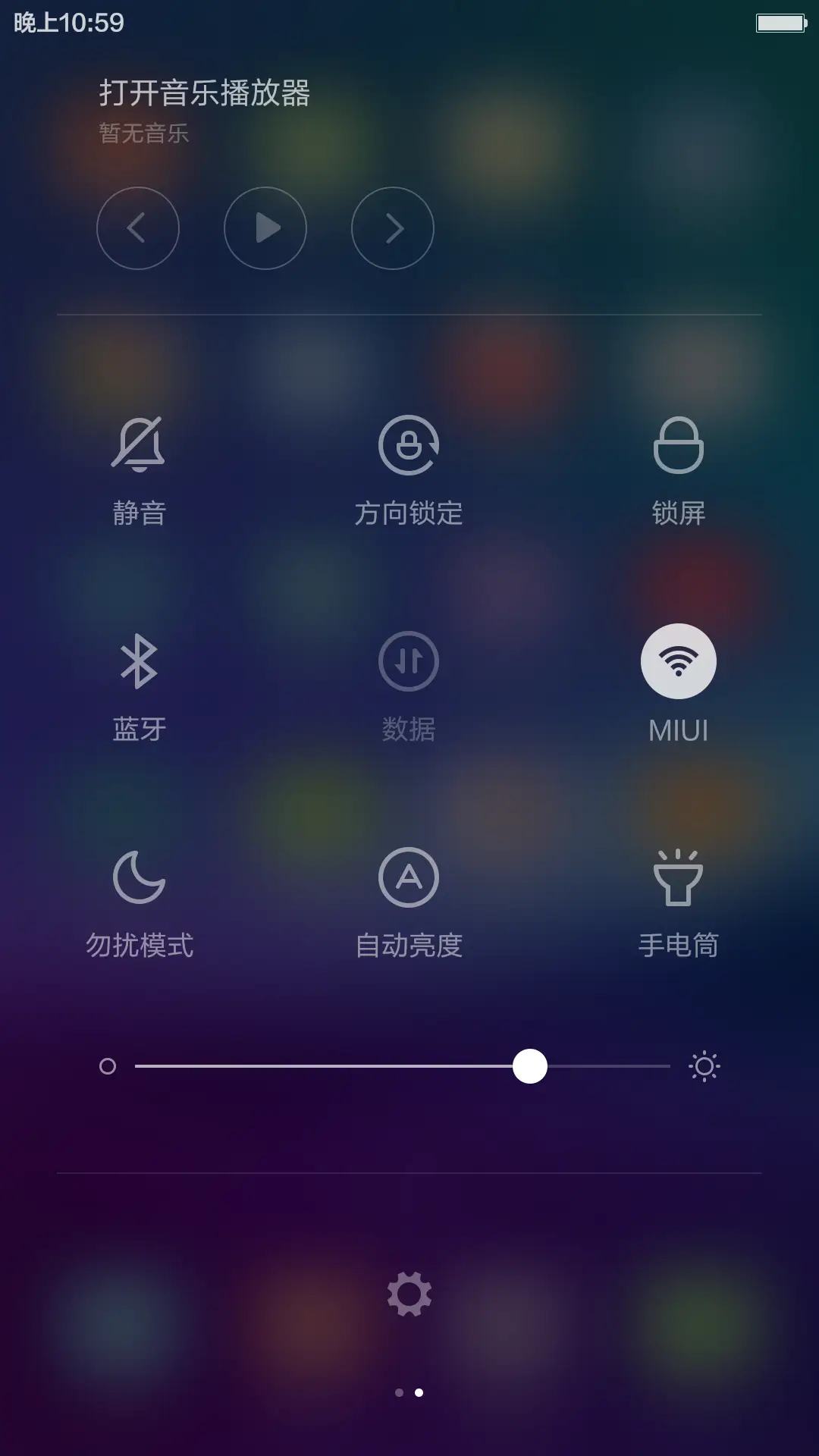Image resolution: width=819 pixels, height=1456 pixels.
Task: Open 打开音乐播放器 music player
Action: click(205, 91)
